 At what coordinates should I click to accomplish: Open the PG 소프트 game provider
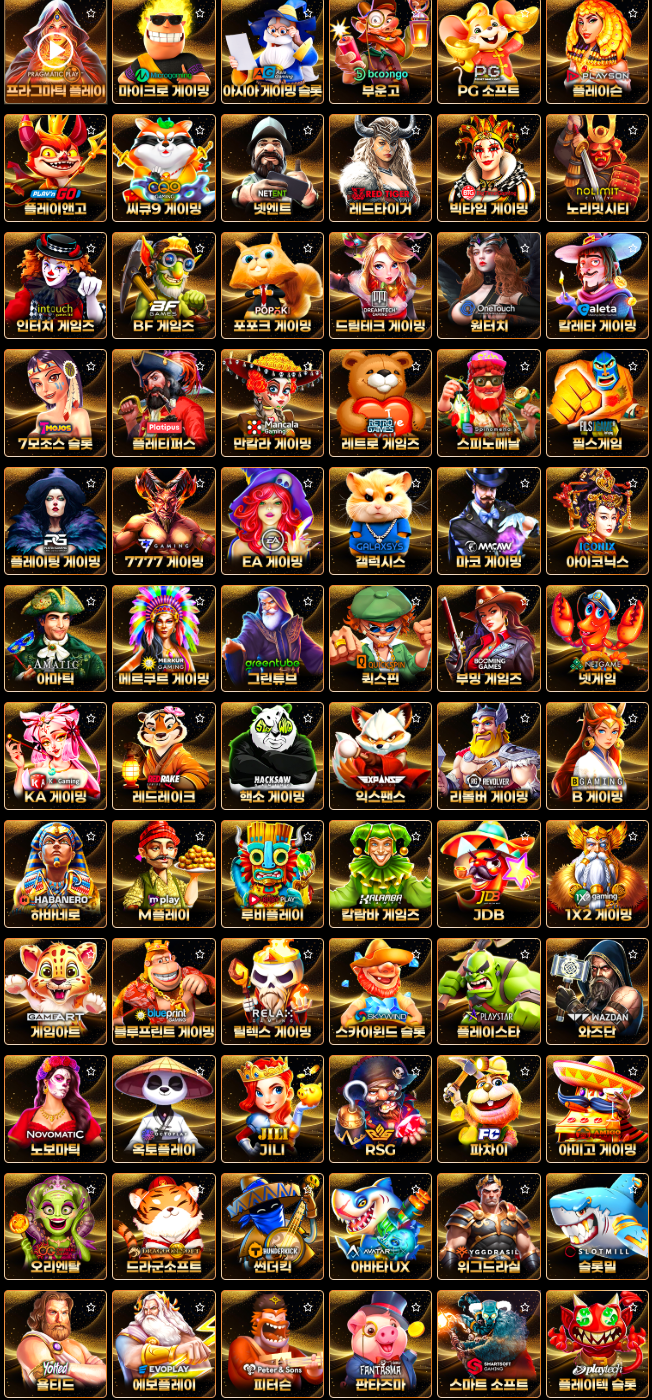tap(489, 50)
